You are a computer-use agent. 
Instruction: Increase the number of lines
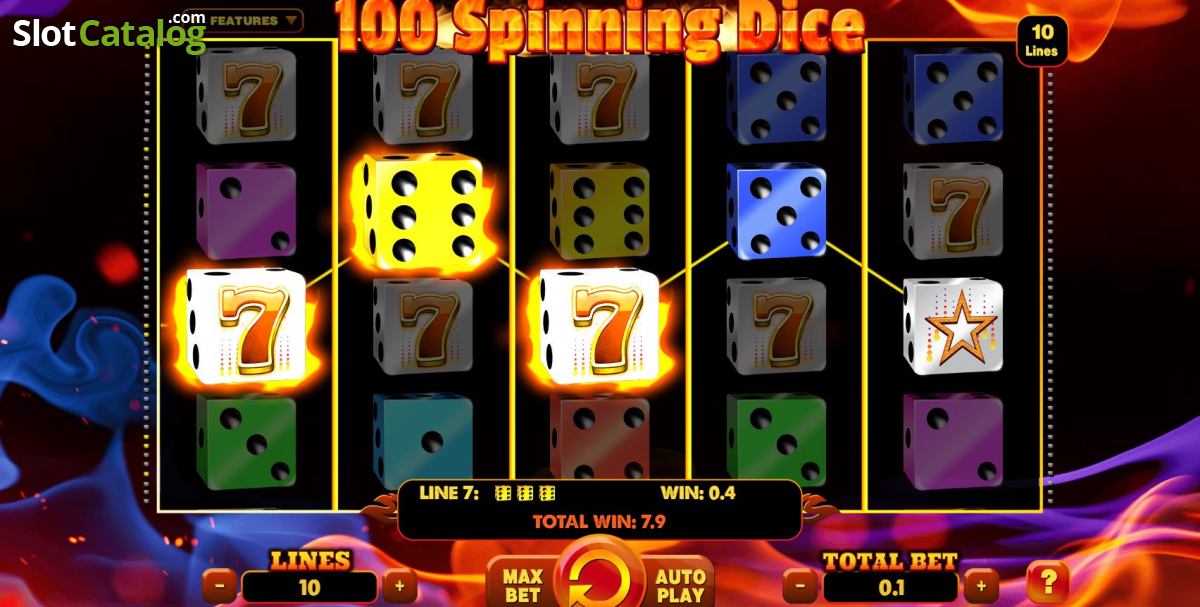click(400, 586)
